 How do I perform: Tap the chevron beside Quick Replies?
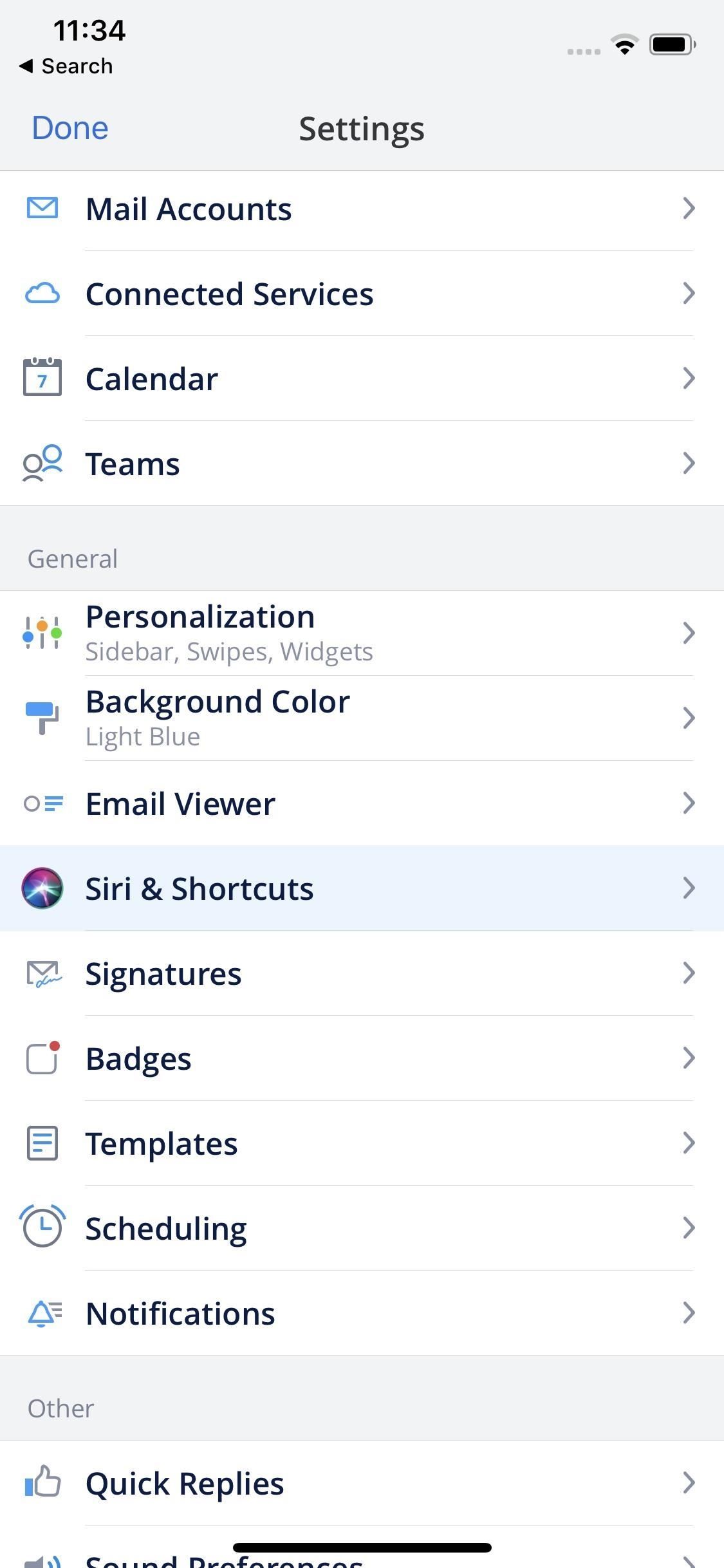[x=689, y=1482]
